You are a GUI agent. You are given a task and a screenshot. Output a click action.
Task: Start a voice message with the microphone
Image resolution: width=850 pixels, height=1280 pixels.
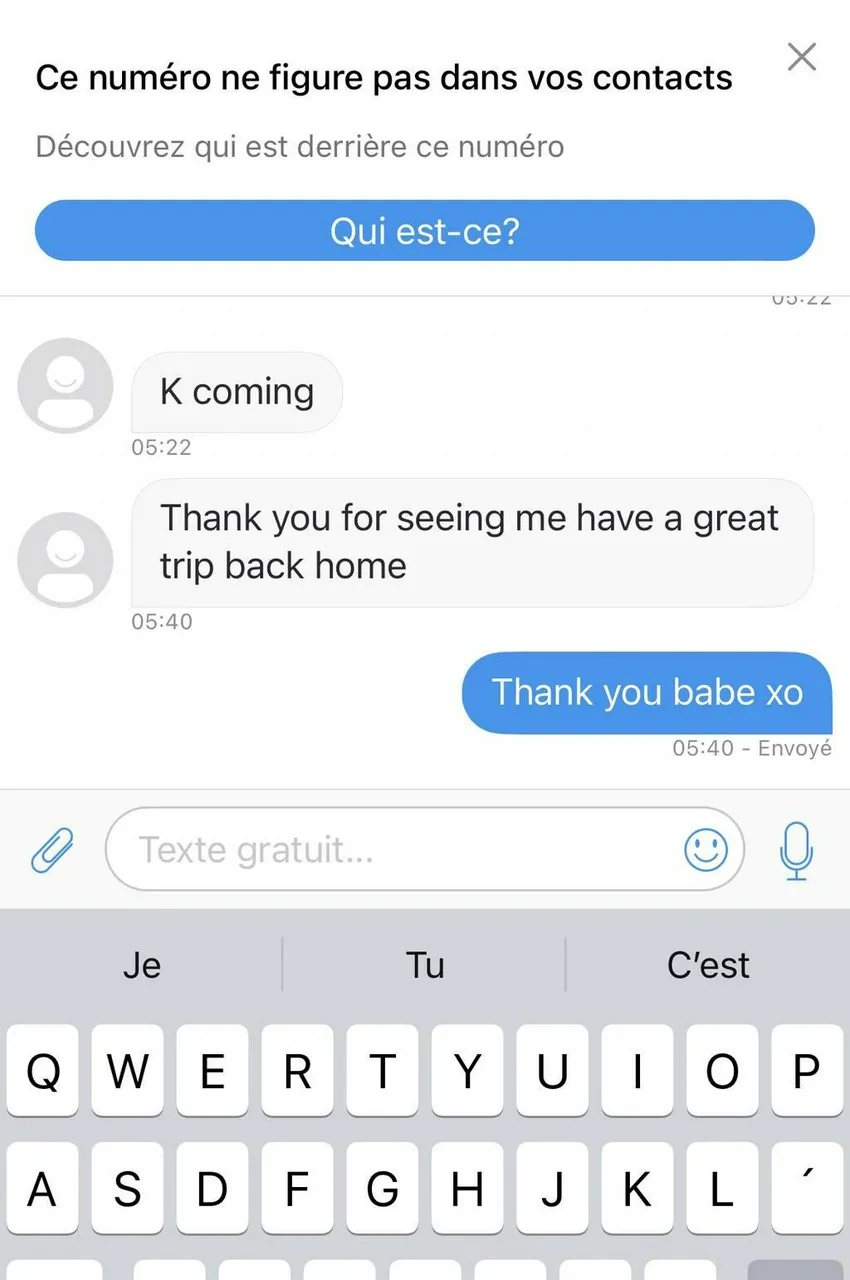796,850
